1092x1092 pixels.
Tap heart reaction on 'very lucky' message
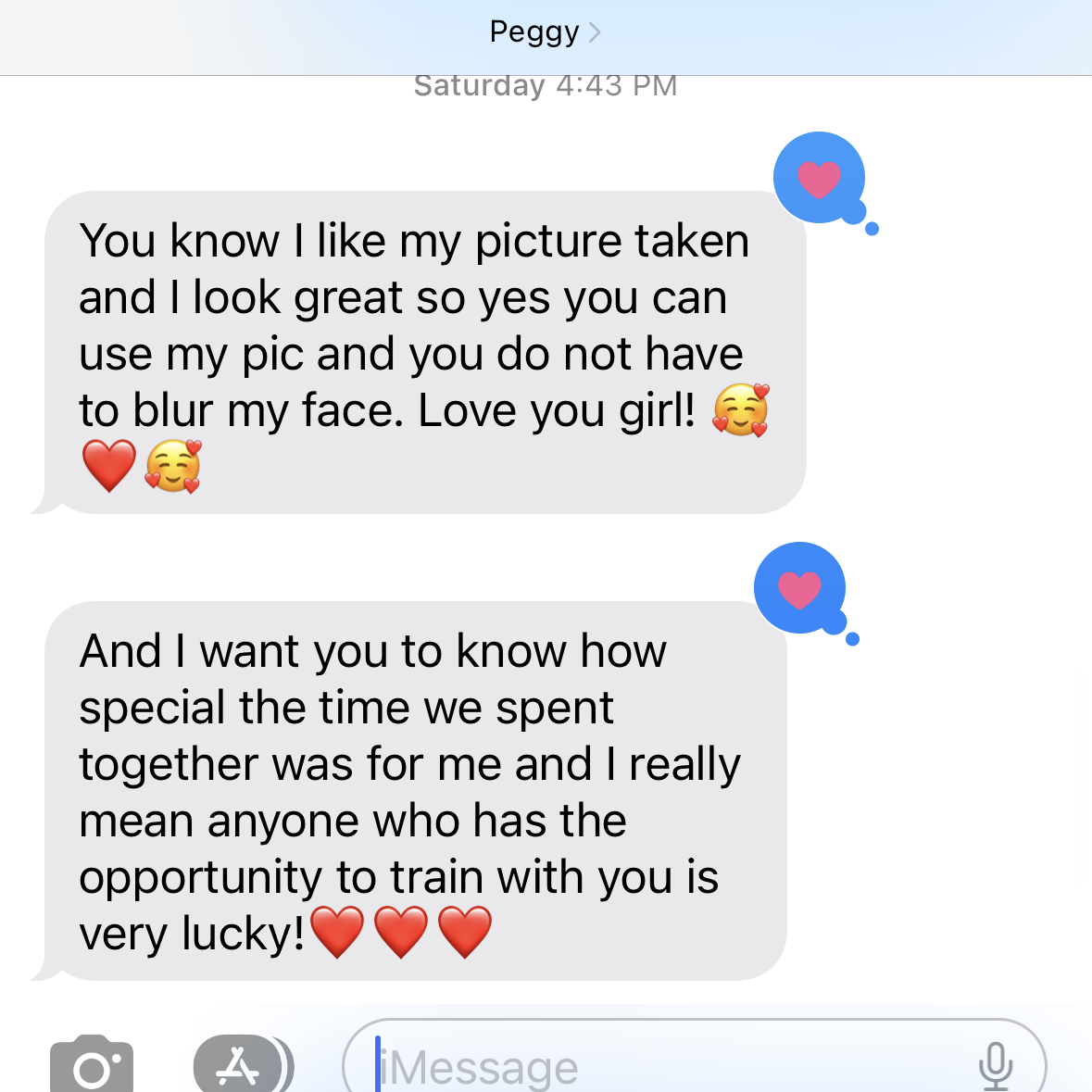tap(799, 589)
